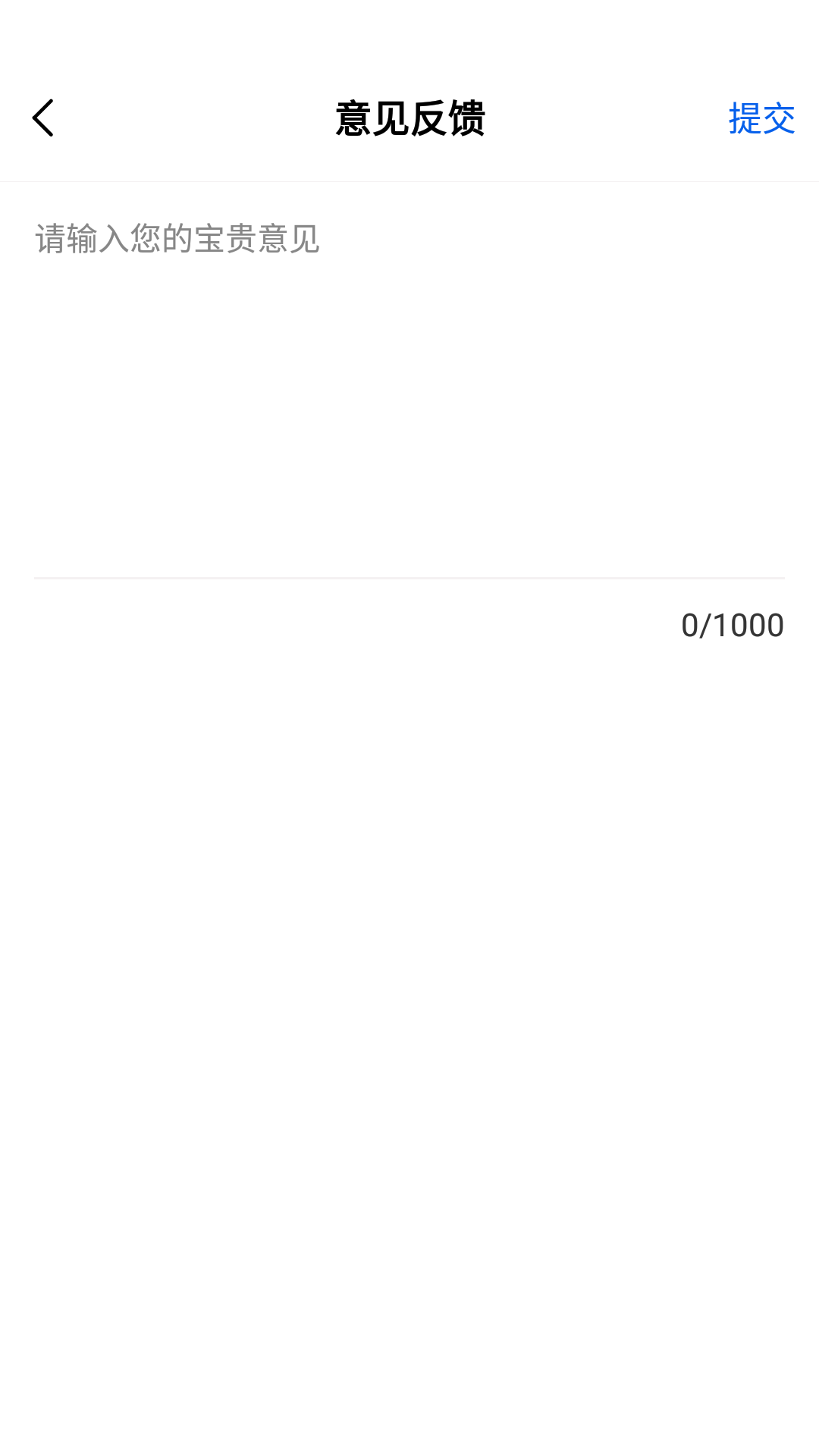Submit feedback with the 提交 button

coord(761,118)
